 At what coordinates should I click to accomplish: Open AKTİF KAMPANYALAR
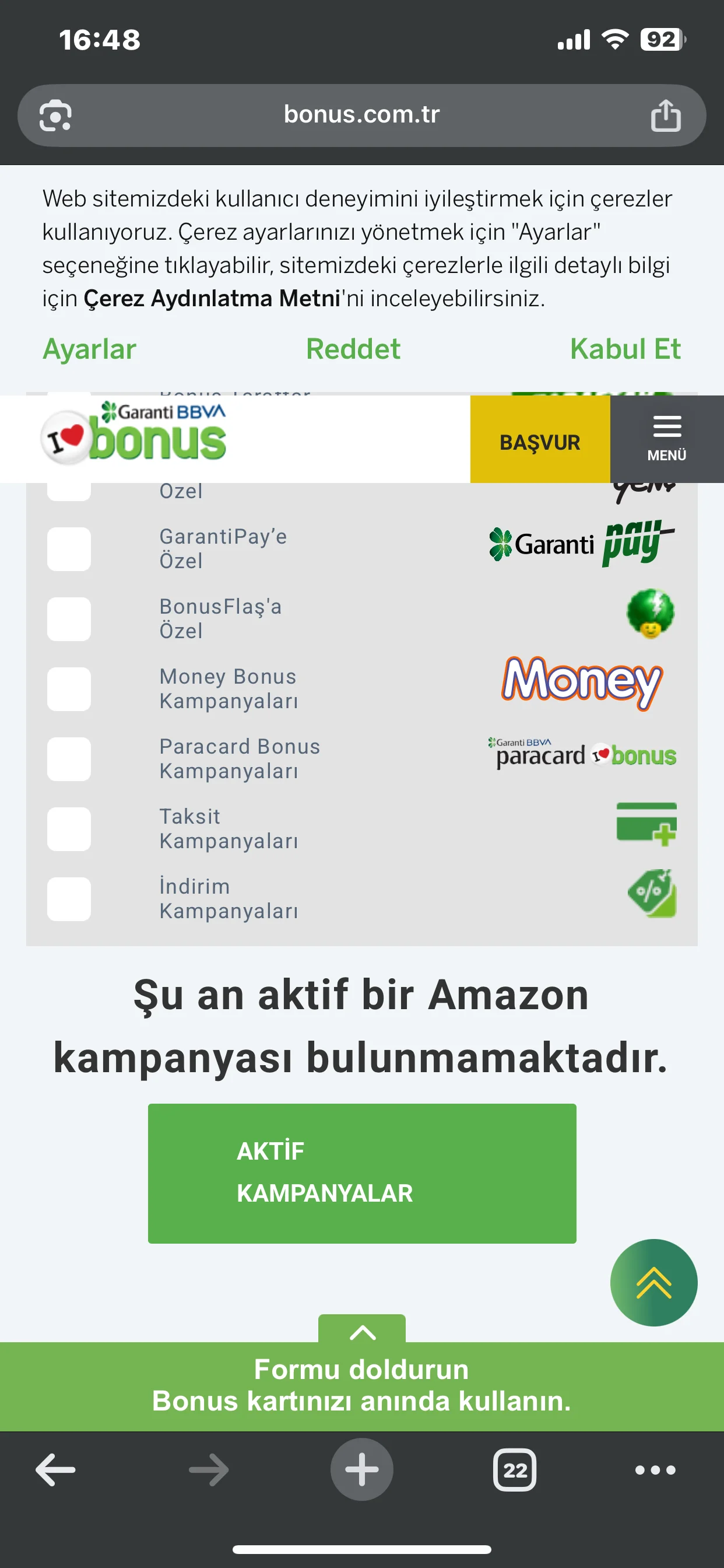362,1173
